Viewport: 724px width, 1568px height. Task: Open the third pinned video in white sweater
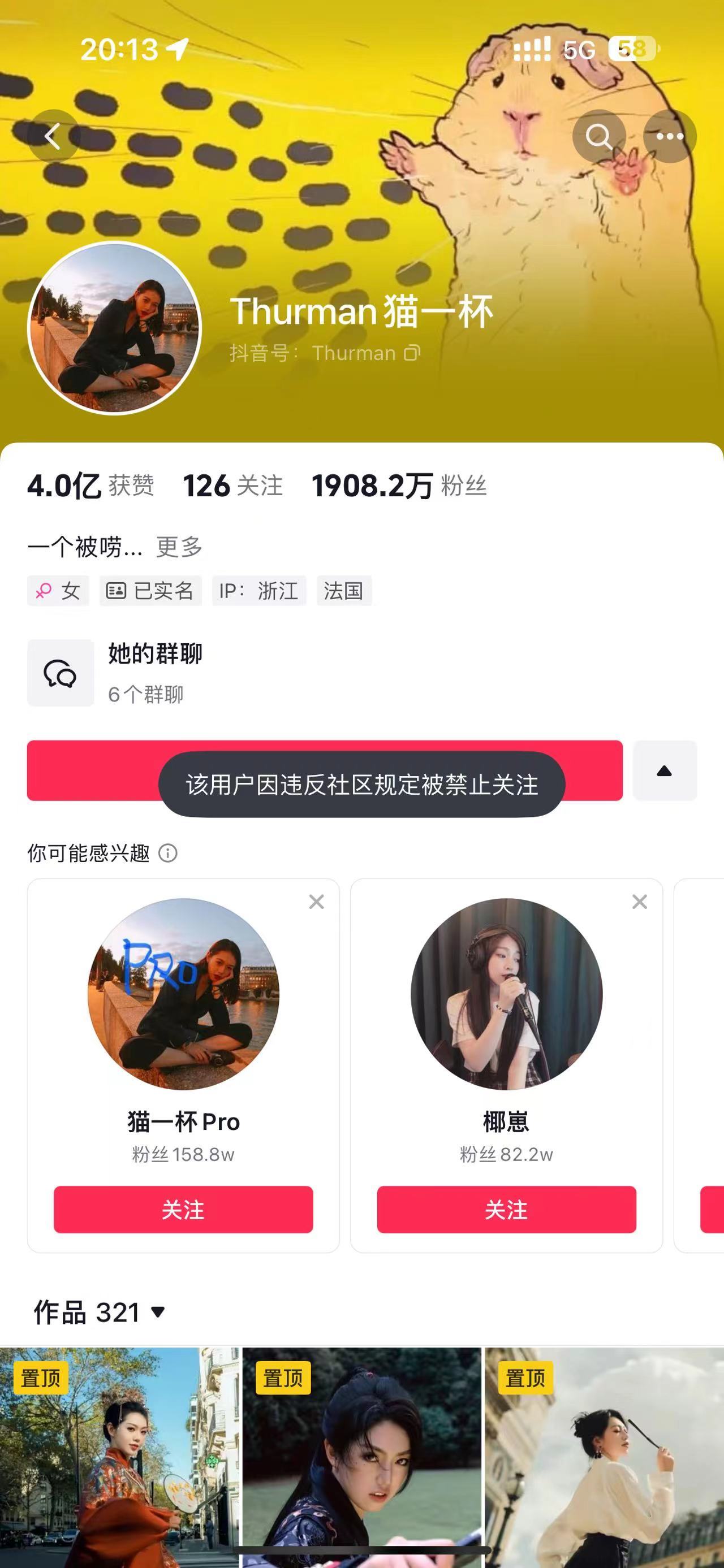coord(604,1461)
